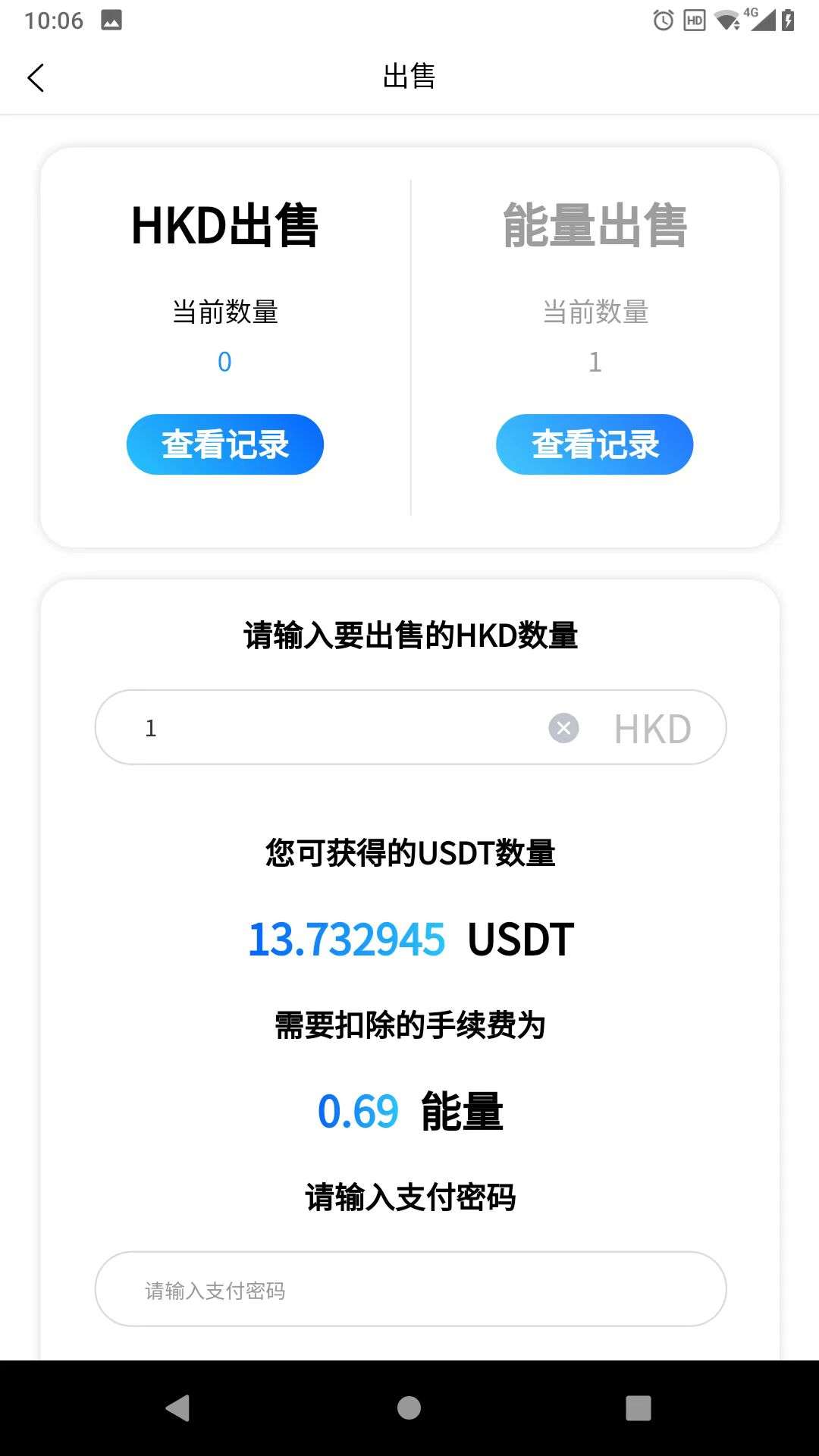Select the HKD出售 tab
This screenshot has width=819, height=1456.
click(x=224, y=226)
